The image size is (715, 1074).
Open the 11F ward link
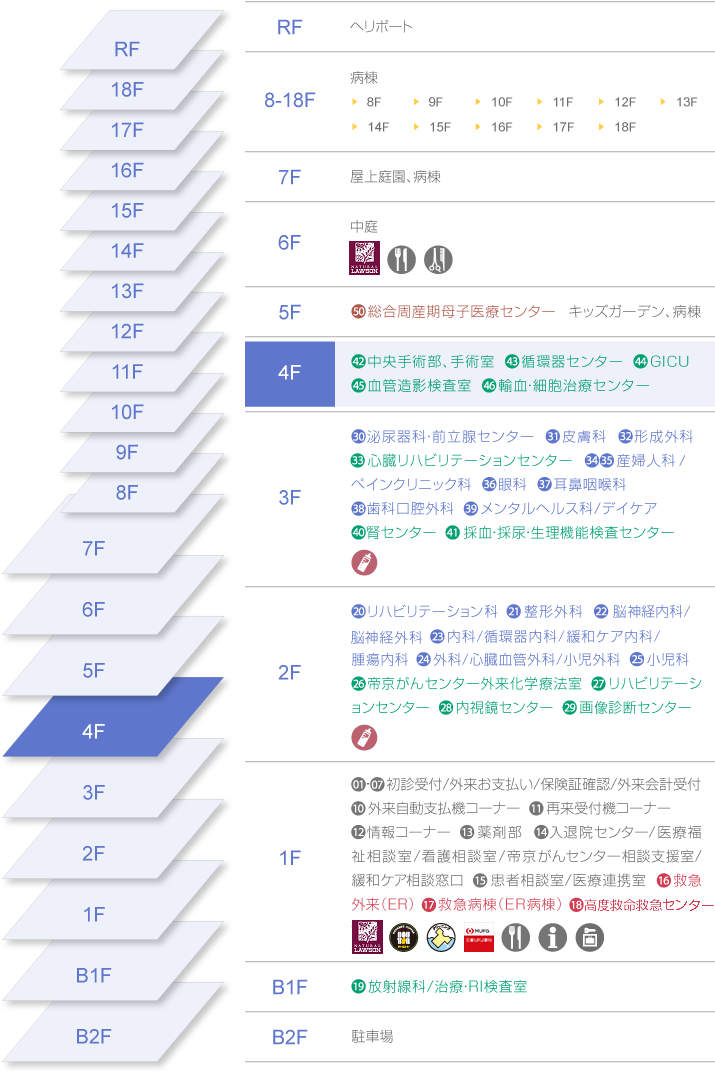[562, 102]
